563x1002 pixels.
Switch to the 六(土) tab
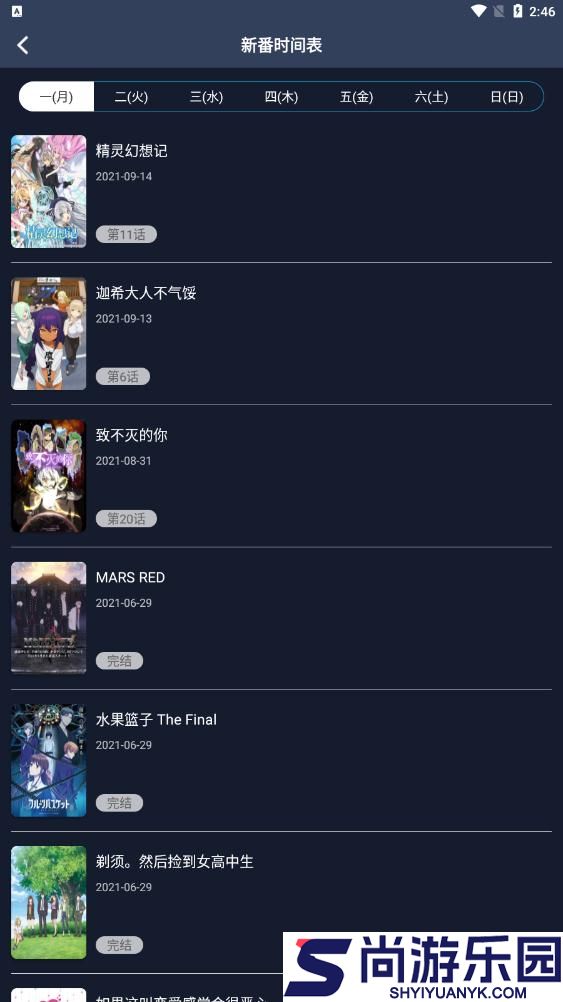[431, 96]
